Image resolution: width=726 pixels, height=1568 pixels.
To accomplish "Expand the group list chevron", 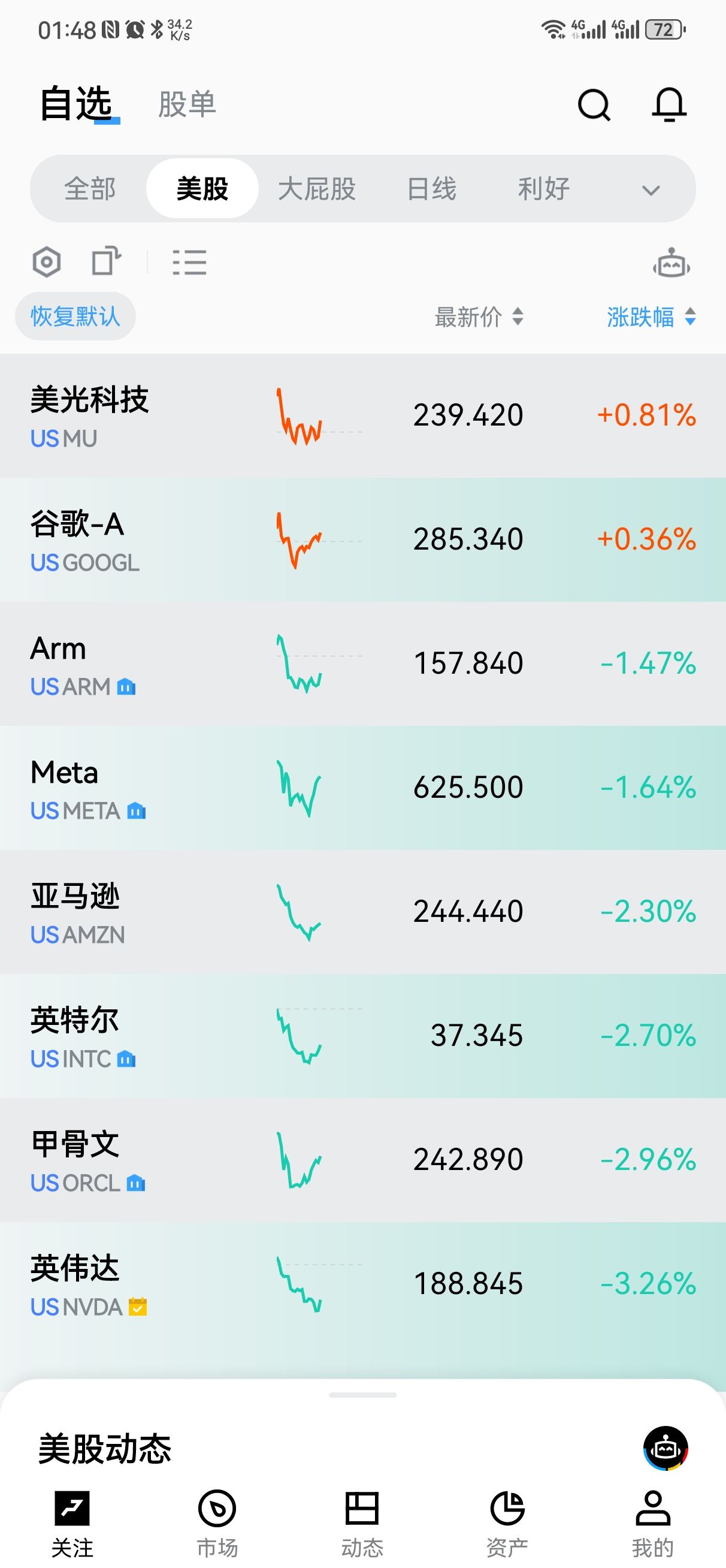I will (x=651, y=191).
